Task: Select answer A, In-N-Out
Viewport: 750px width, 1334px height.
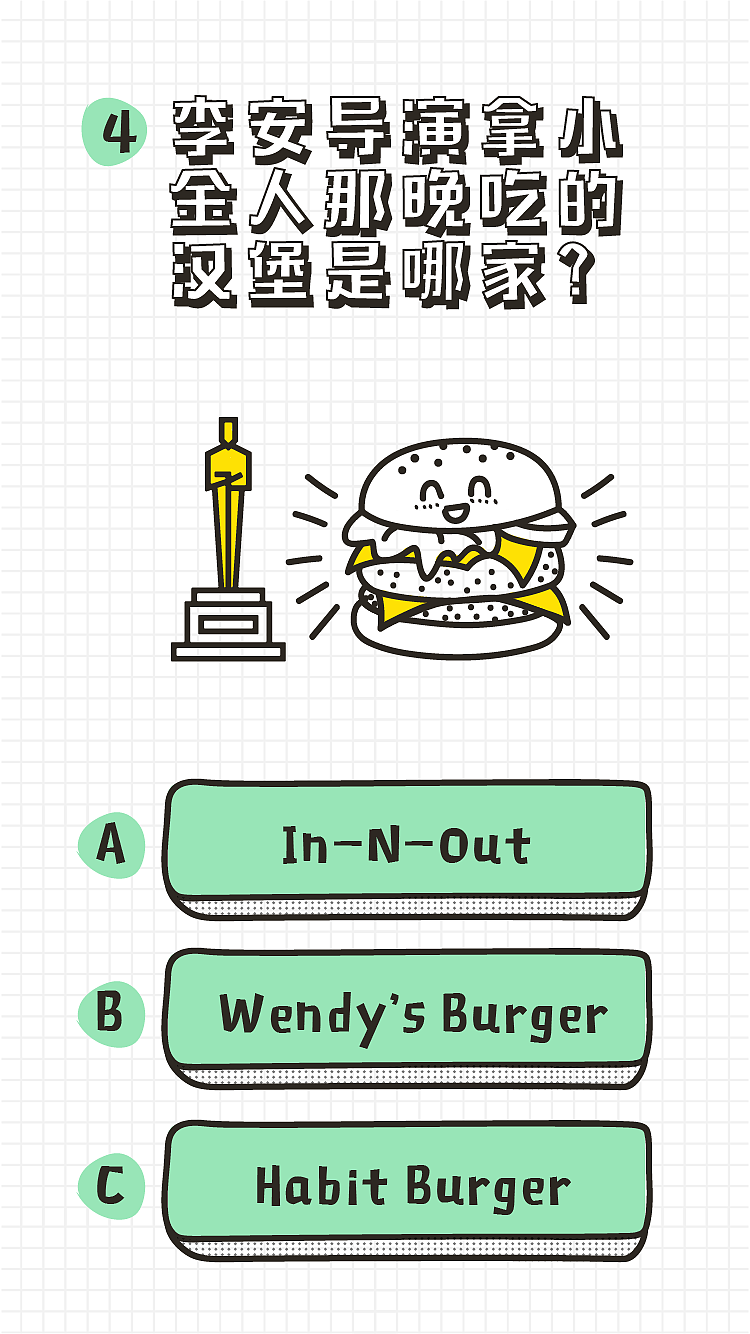Action: pyautogui.click(x=406, y=843)
